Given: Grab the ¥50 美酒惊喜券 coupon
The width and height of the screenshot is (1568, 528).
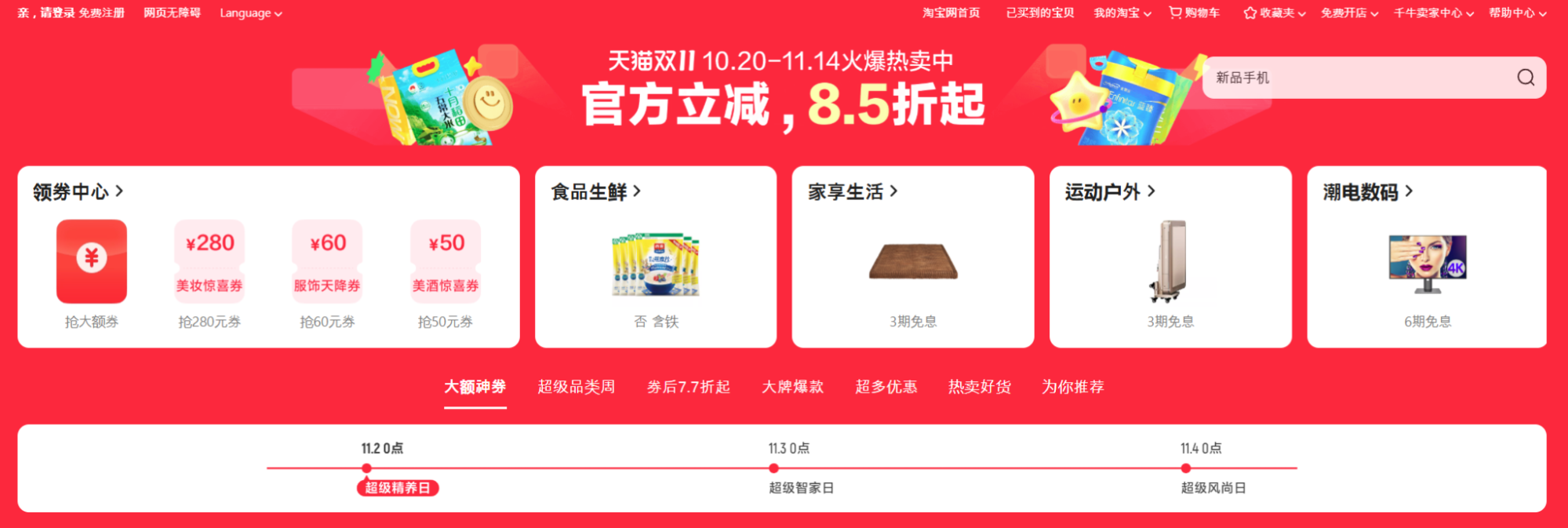Looking at the screenshot, I should click(445, 262).
